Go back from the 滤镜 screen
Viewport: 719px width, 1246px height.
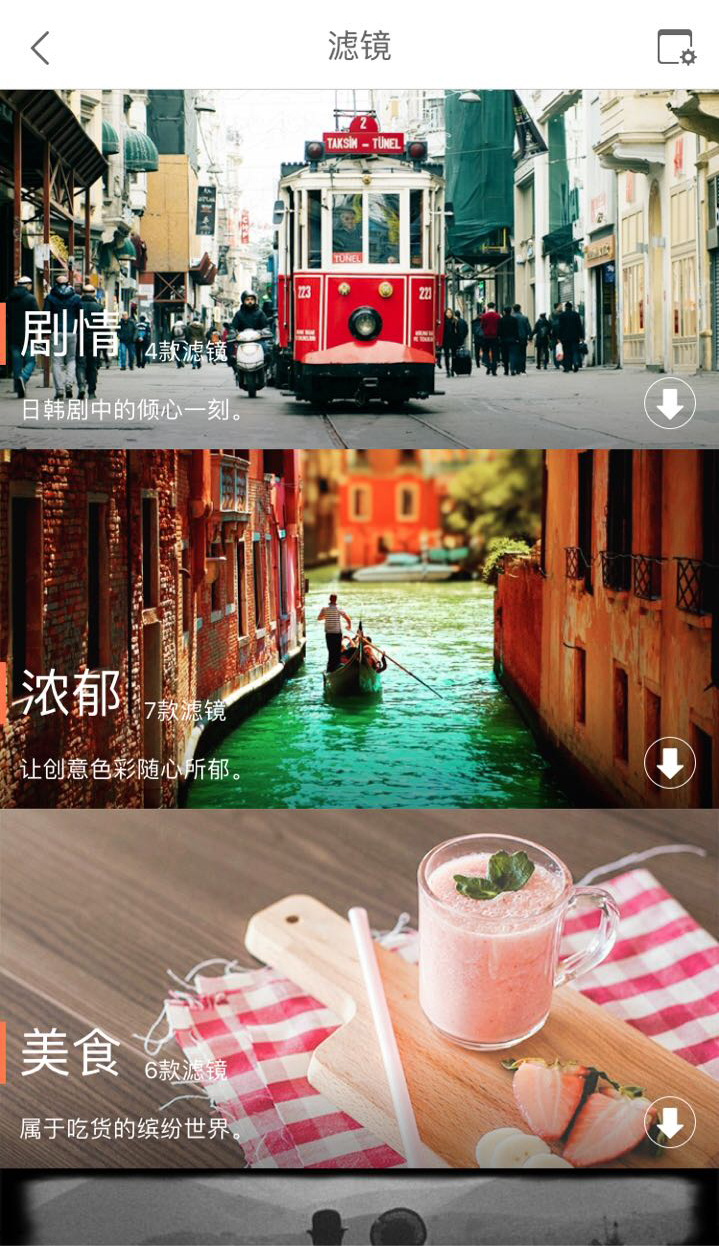(x=40, y=47)
